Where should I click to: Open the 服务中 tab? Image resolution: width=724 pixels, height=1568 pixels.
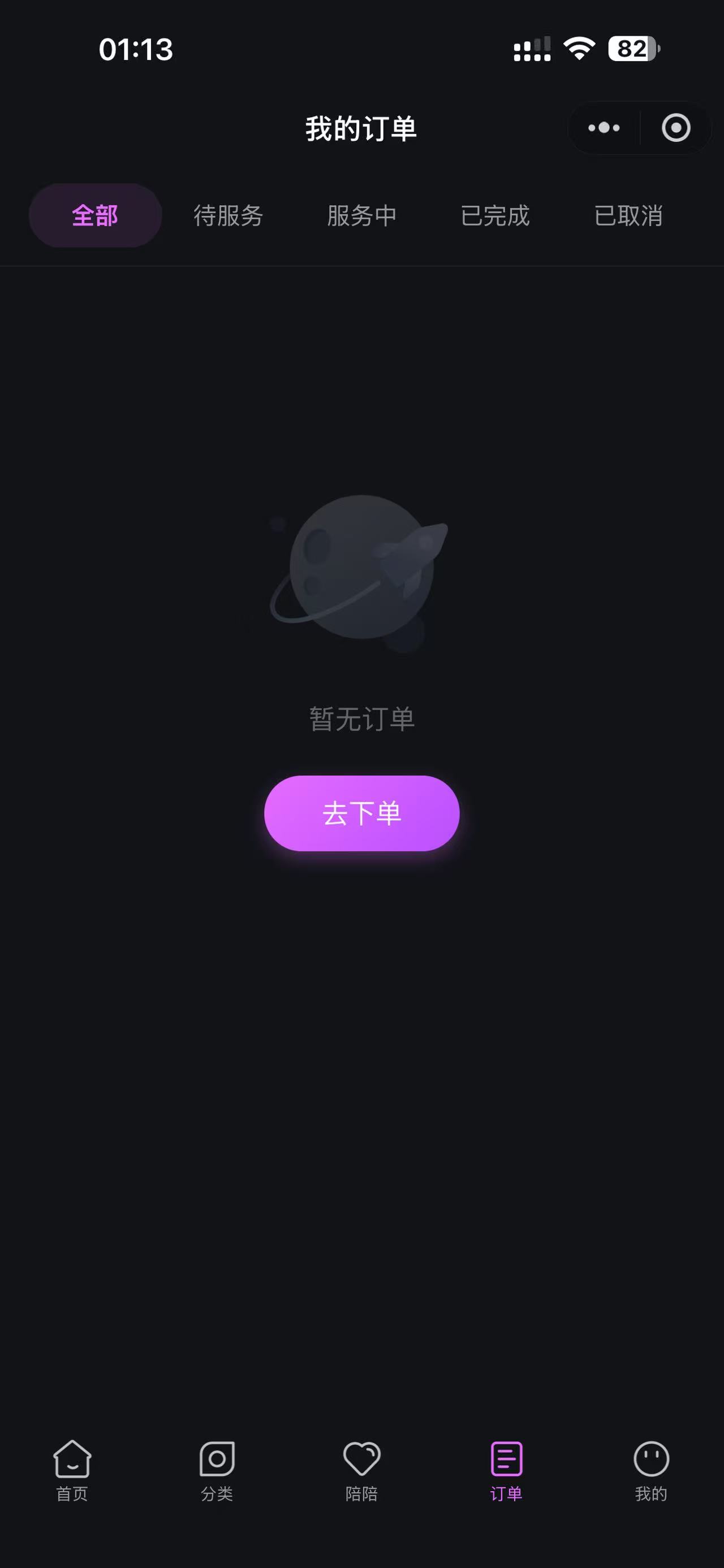(361, 216)
